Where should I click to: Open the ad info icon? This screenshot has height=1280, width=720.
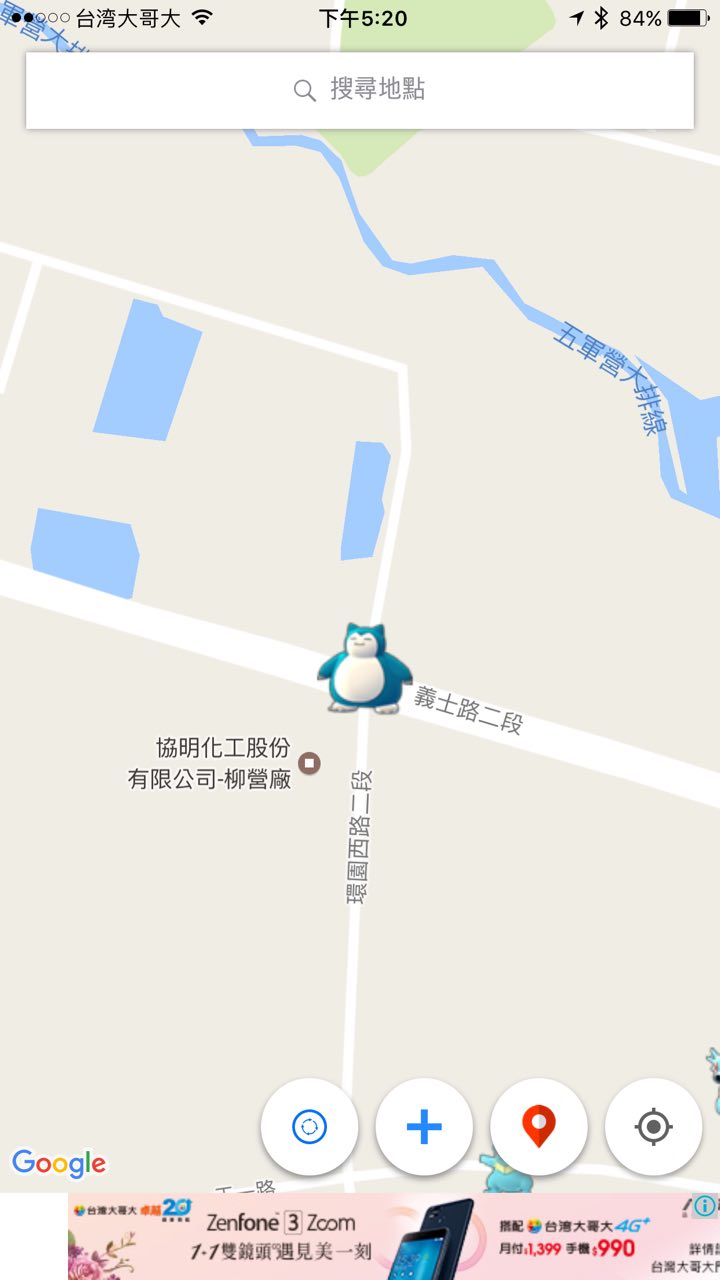point(705,1205)
